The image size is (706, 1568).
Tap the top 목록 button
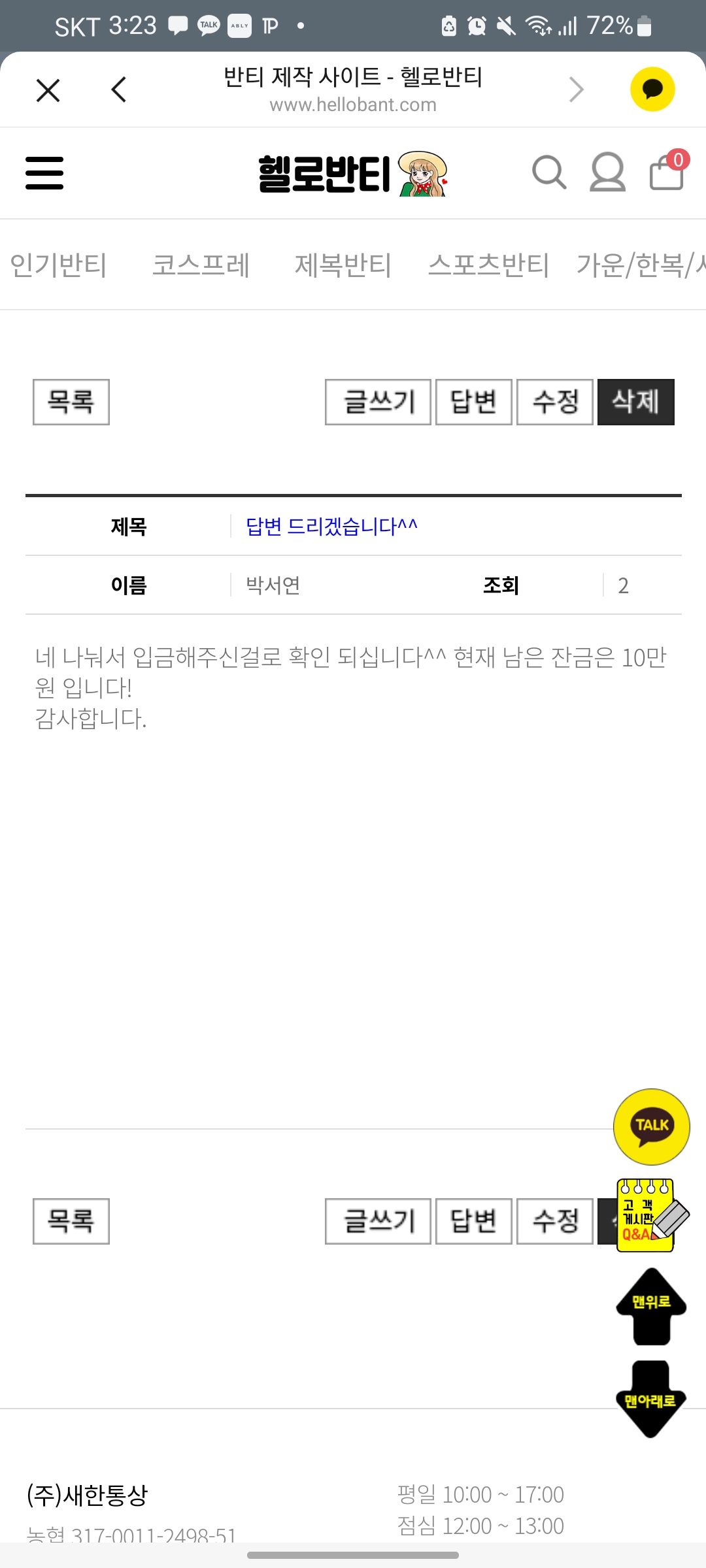coord(71,402)
